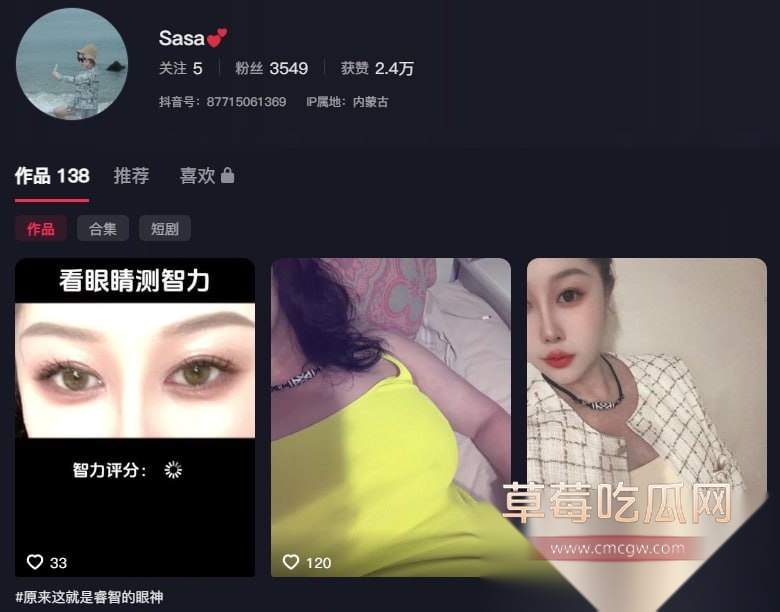780x612 pixels.
Task: Switch to the 推荐 tab
Action: [x=131, y=176]
